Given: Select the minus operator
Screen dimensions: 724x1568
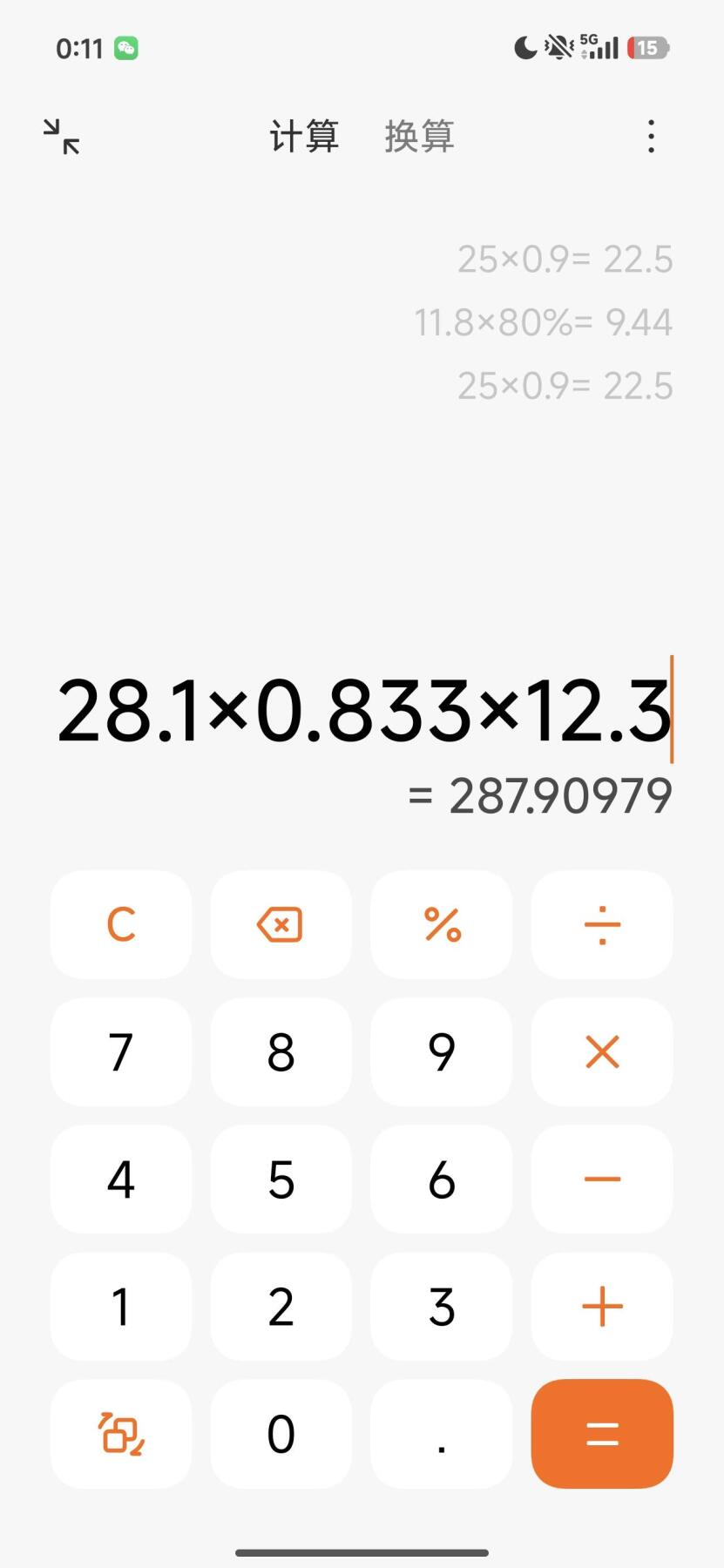Looking at the screenshot, I should 602,1179.
